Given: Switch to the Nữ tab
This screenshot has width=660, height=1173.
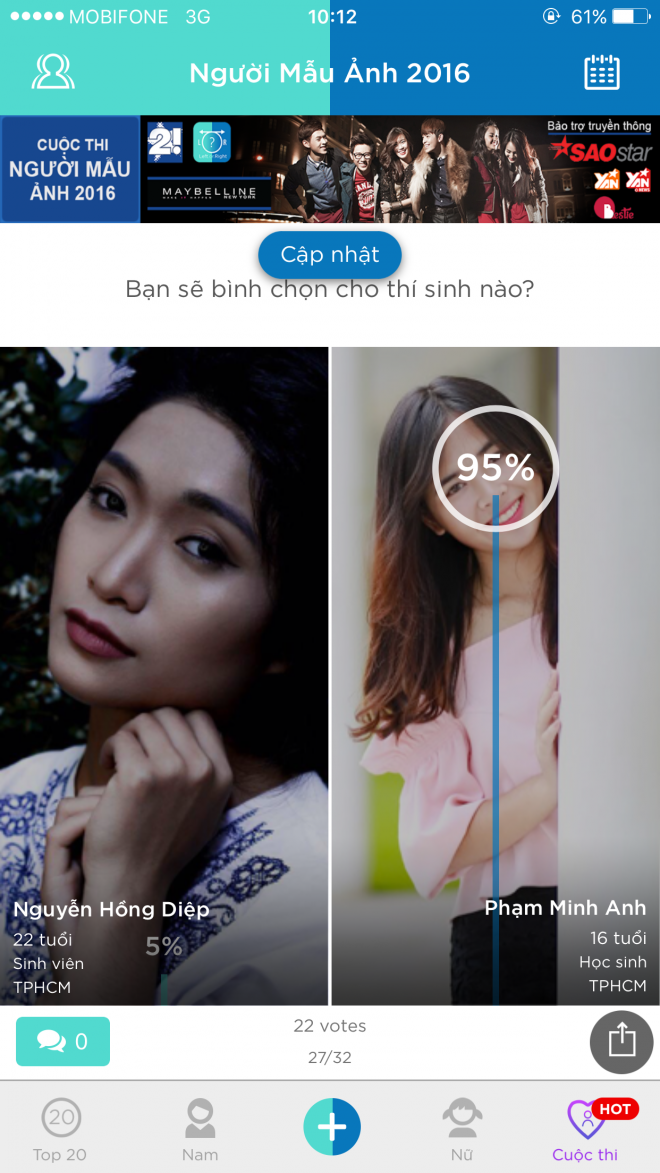Looking at the screenshot, I should 461,1130.
